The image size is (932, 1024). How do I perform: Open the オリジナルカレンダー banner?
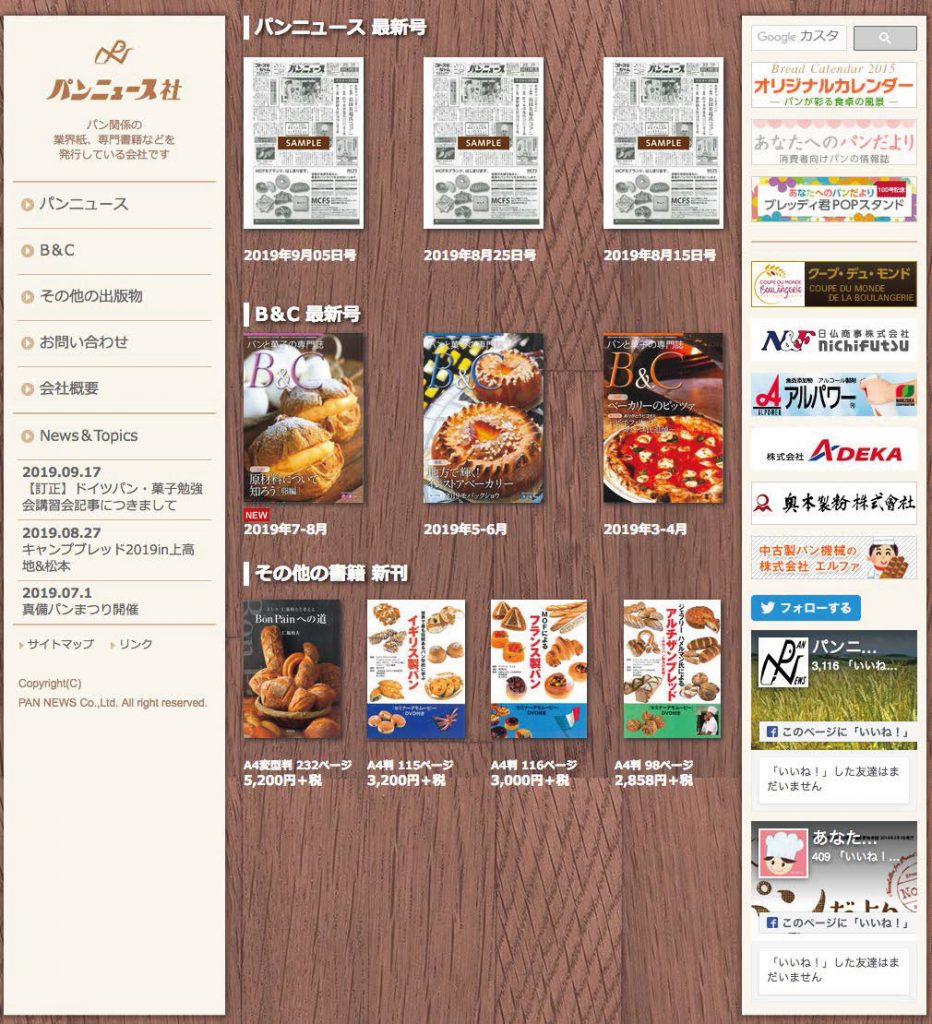[833, 85]
